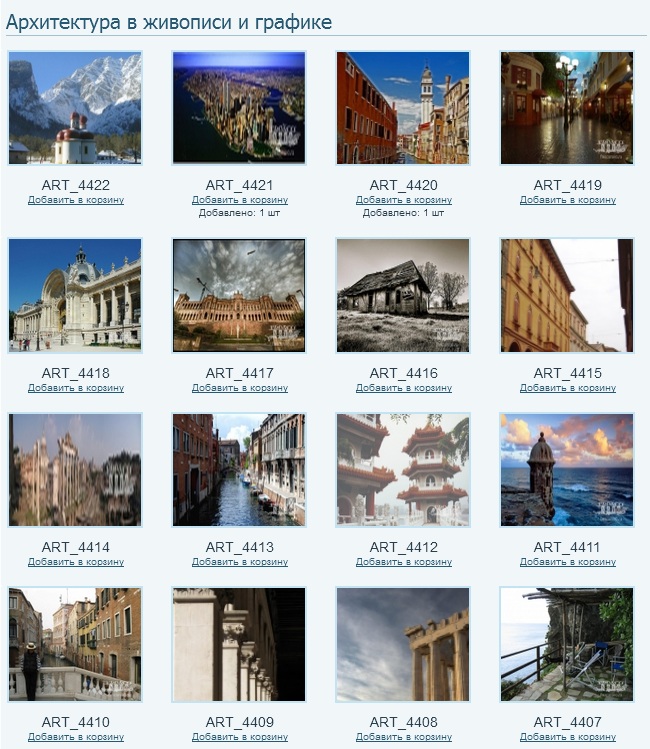Add ART_4417 to the cart
Viewport: 650px width, 749px height.
click(x=240, y=388)
